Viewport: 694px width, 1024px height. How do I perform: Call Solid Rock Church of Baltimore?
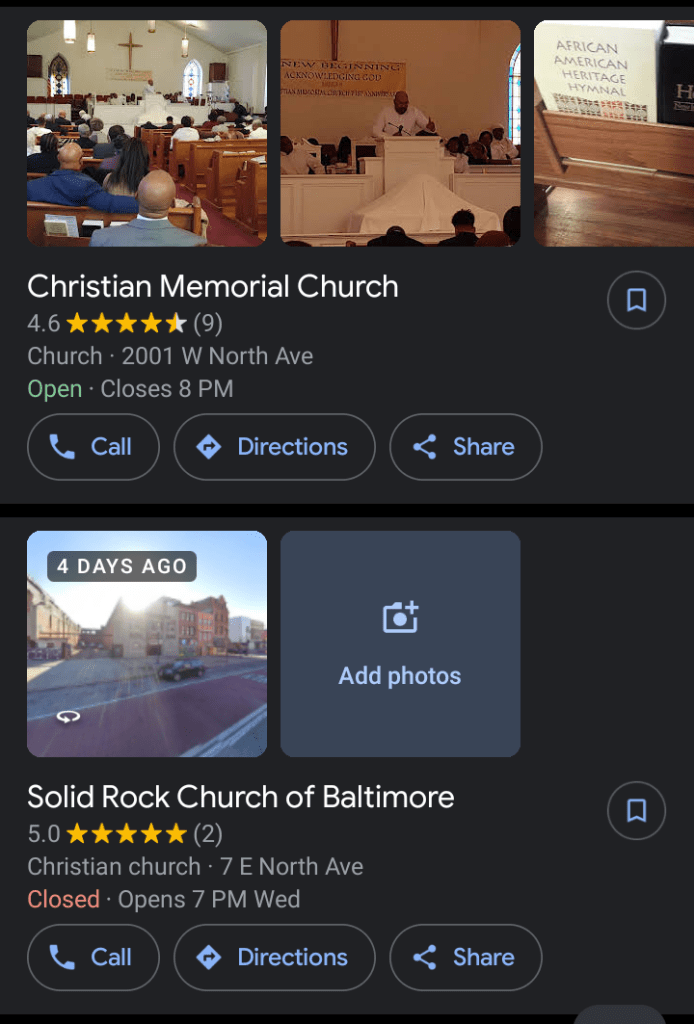pyautogui.click(x=93, y=957)
